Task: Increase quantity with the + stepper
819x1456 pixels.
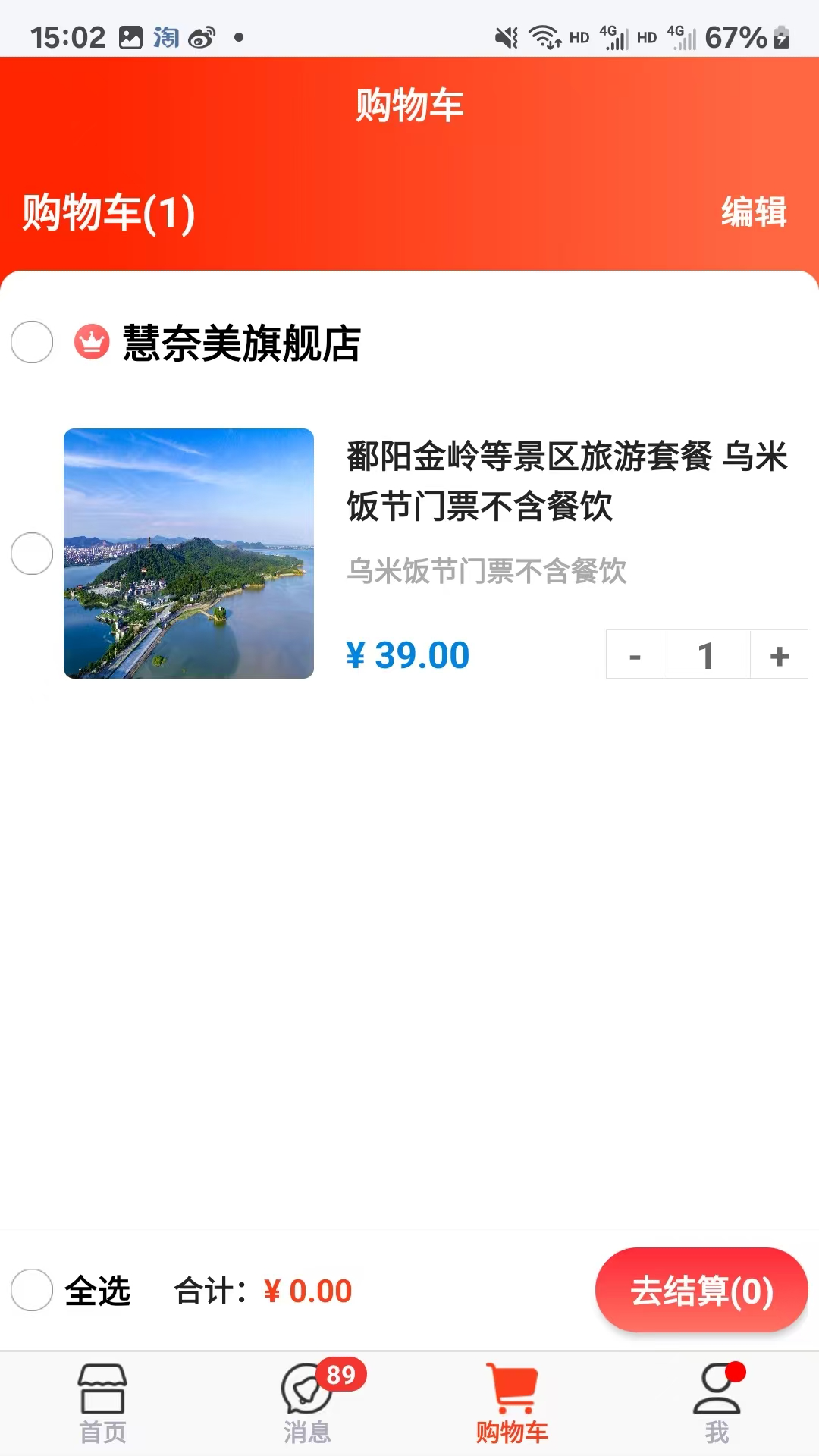Action: pyautogui.click(x=777, y=656)
